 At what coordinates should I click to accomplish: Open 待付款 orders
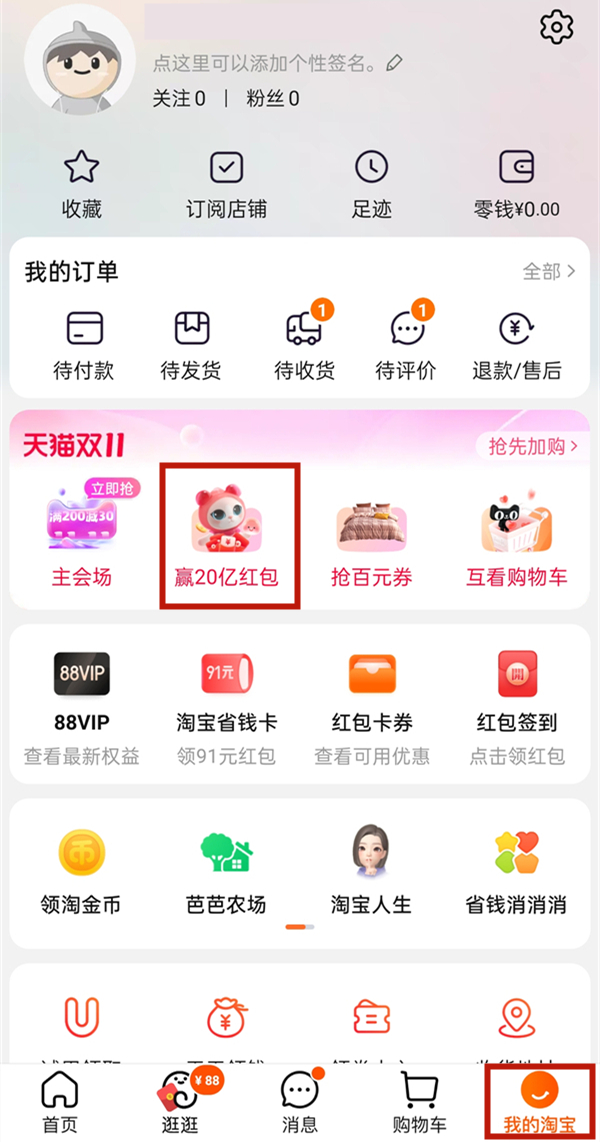click(84, 346)
